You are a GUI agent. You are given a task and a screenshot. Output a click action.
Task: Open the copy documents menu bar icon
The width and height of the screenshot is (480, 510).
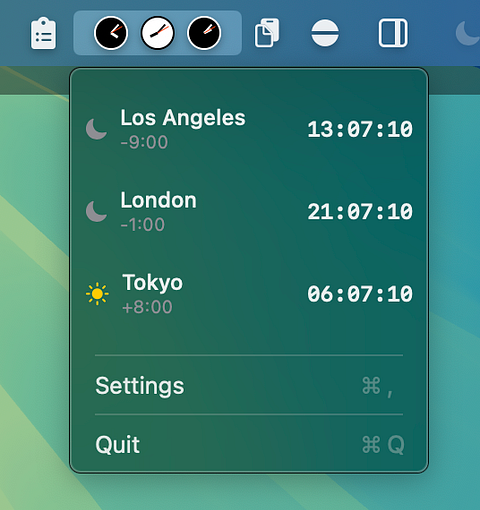(267, 33)
